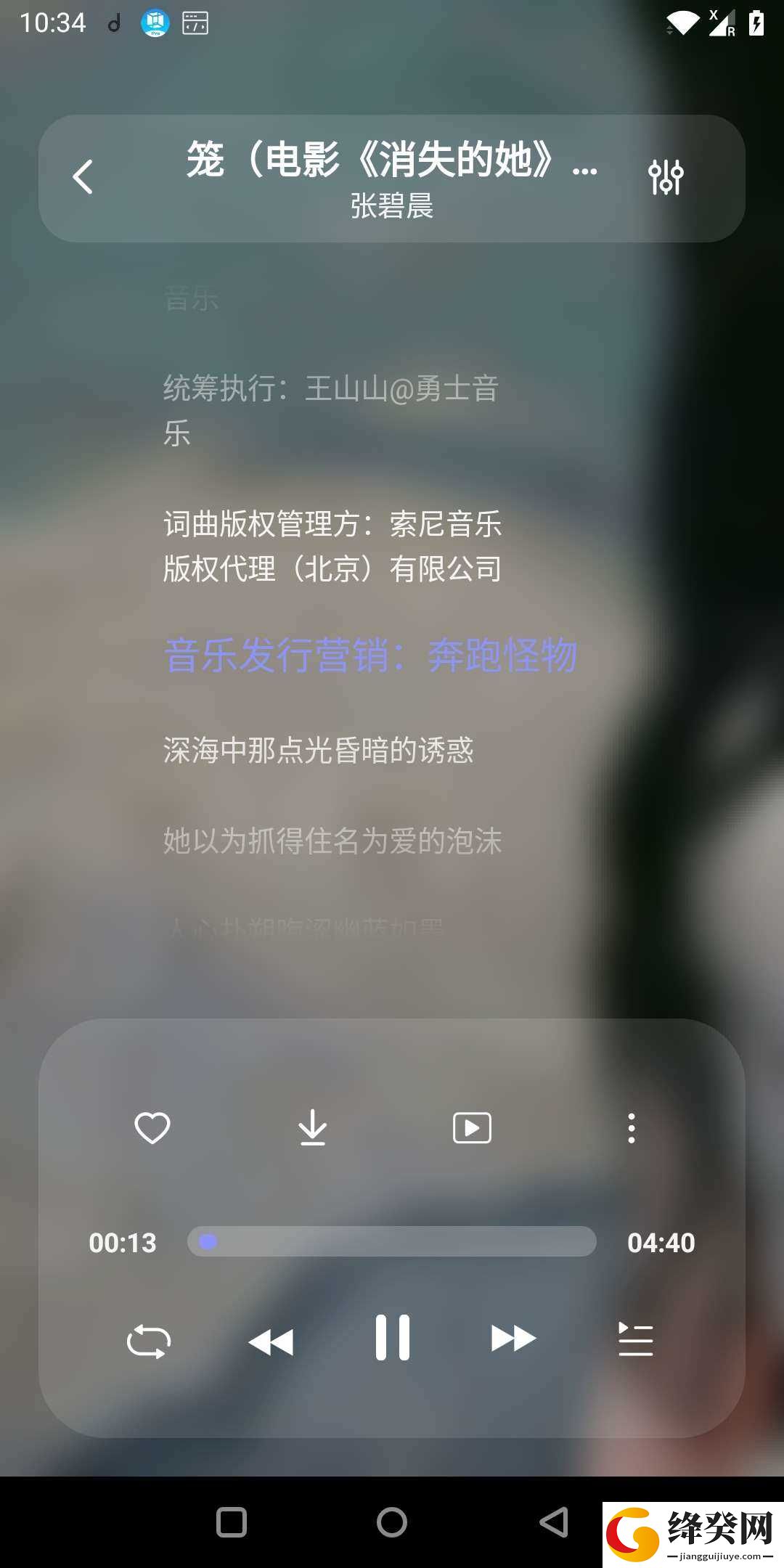The width and height of the screenshot is (784, 1568).
Task: Skip to the next track
Action: pos(513,1338)
